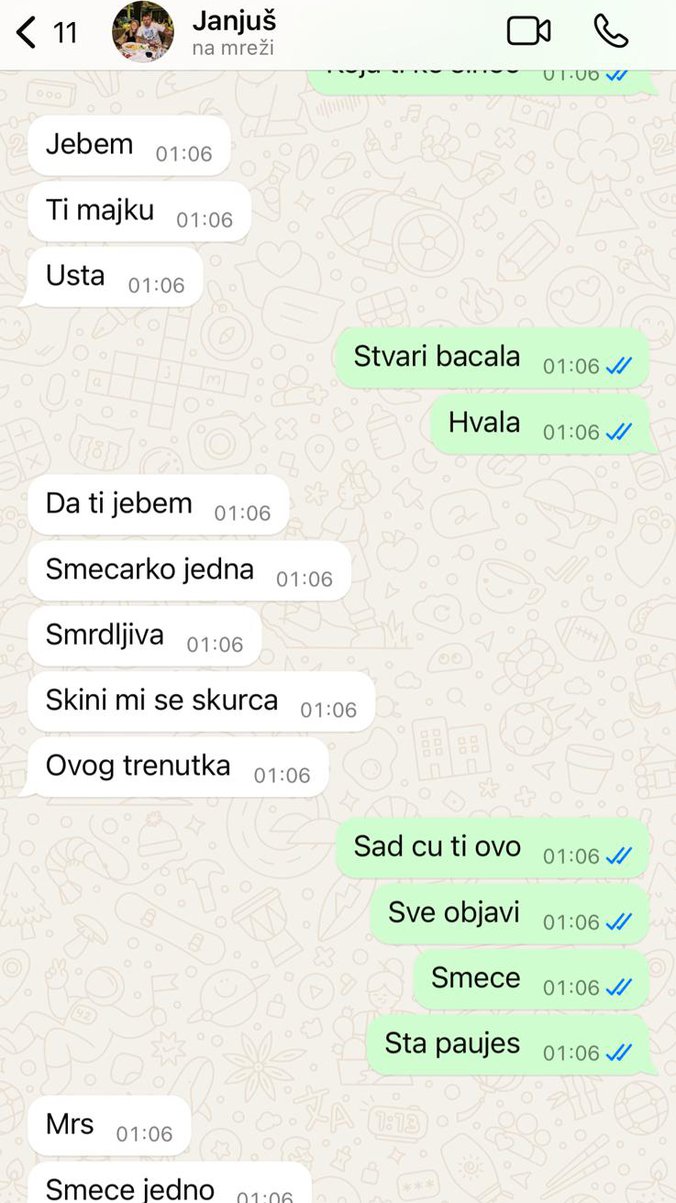Image resolution: width=676 pixels, height=1203 pixels.
Task: Open Janjuš contact info from header
Action: 232,32
